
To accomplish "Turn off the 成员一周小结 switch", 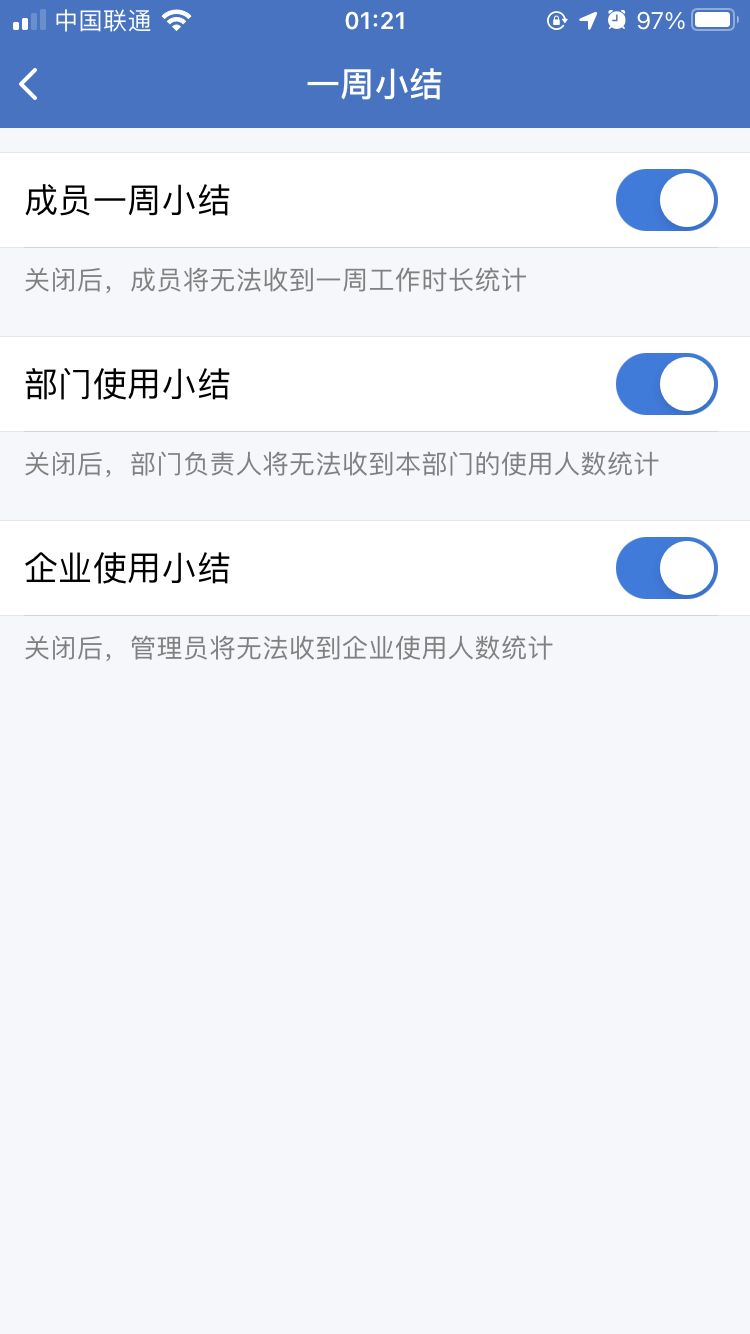I will tap(666, 200).
